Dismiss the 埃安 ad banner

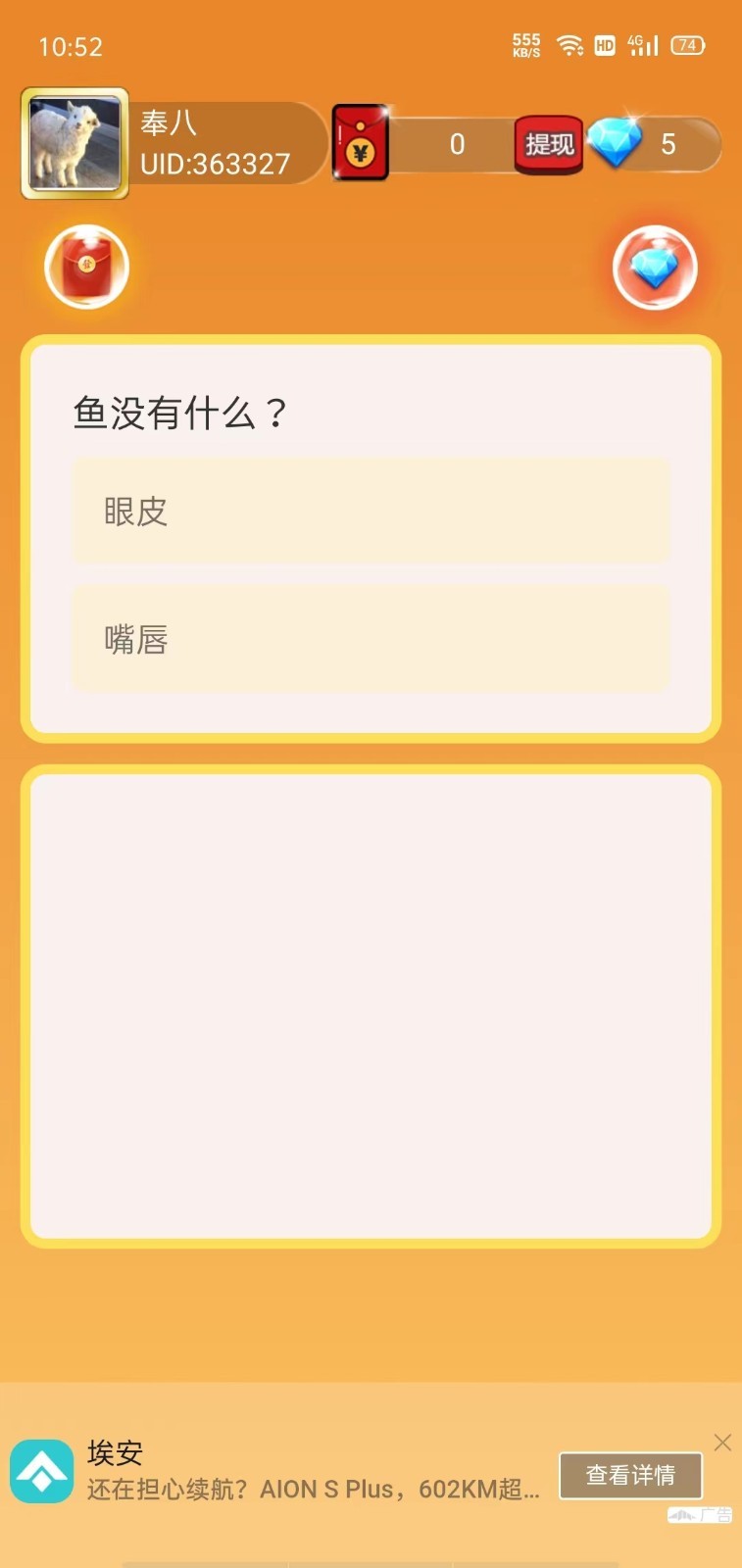pyautogui.click(x=722, y=1442)
